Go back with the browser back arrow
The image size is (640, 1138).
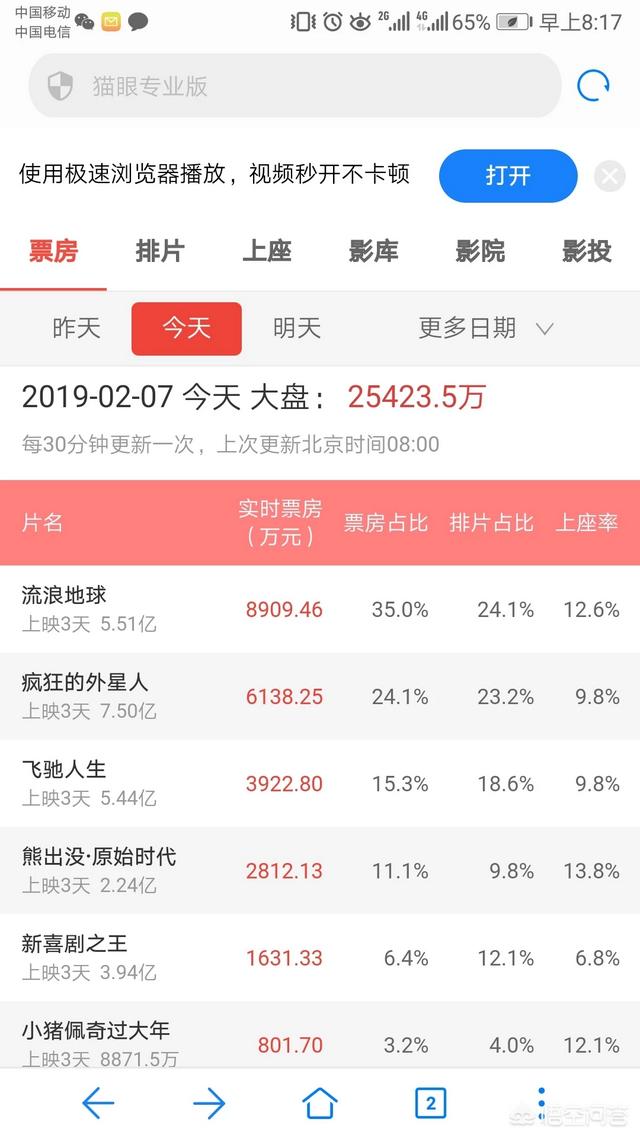click(98, 1104)
